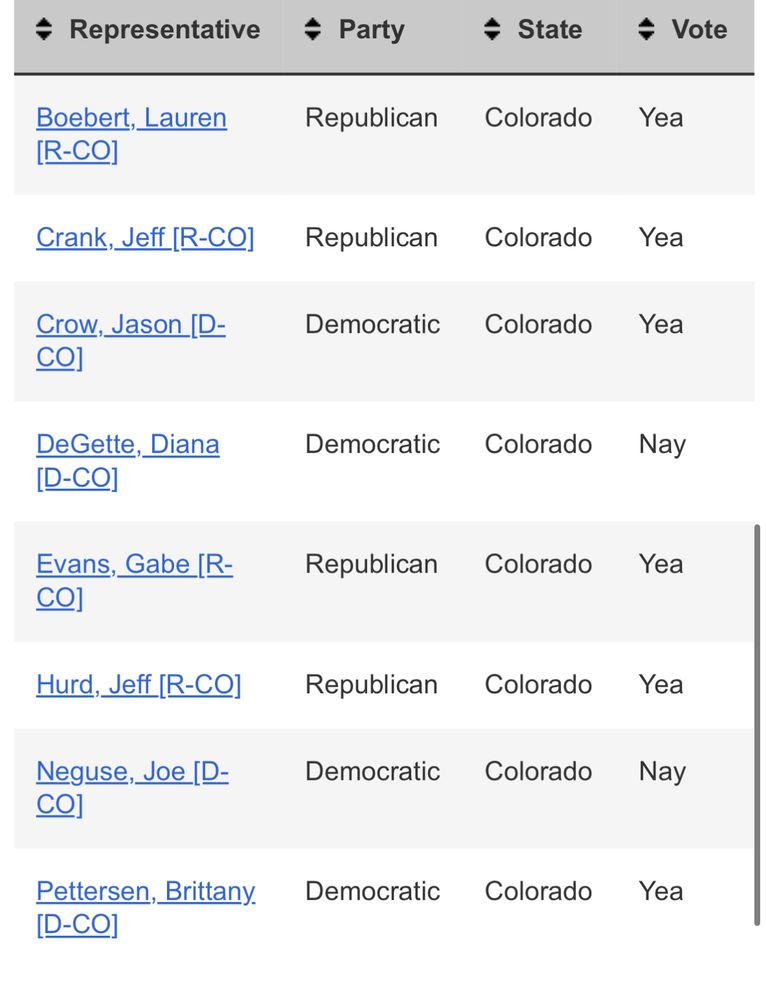Sort the table by the State header
This screenshot has width=766, height=1000.
pyautogui.click(x=548, y=29)
